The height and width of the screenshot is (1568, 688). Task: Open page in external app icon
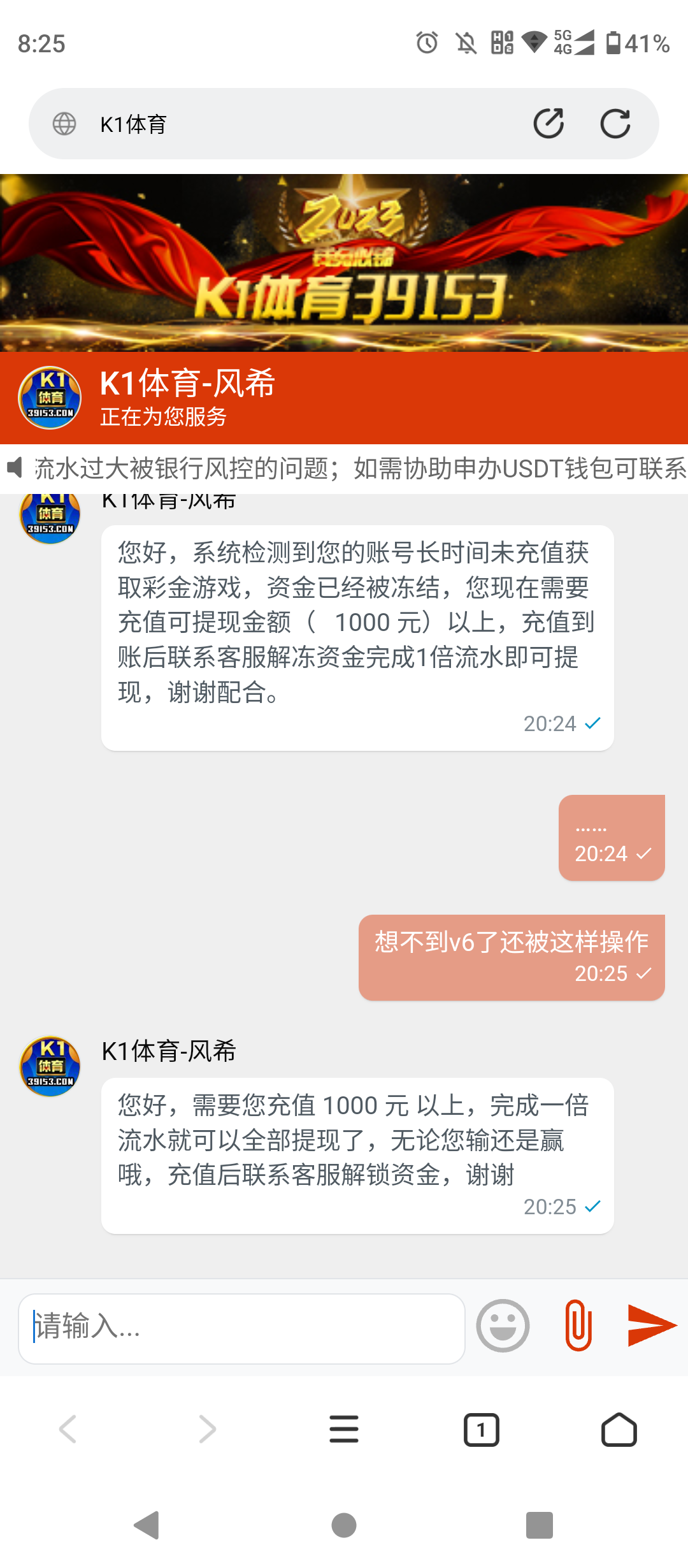[548, 124]
